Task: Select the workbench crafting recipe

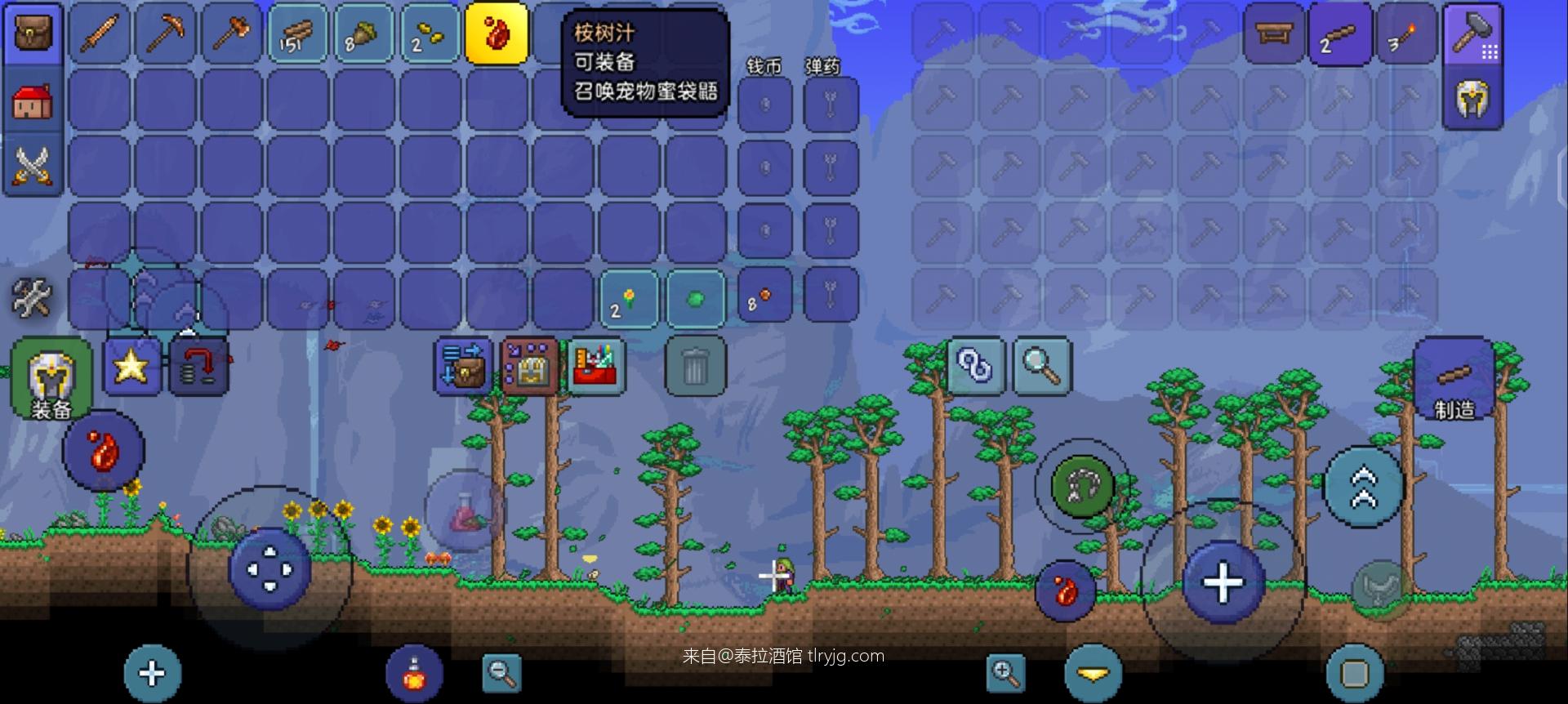Action: (1272, 34)
